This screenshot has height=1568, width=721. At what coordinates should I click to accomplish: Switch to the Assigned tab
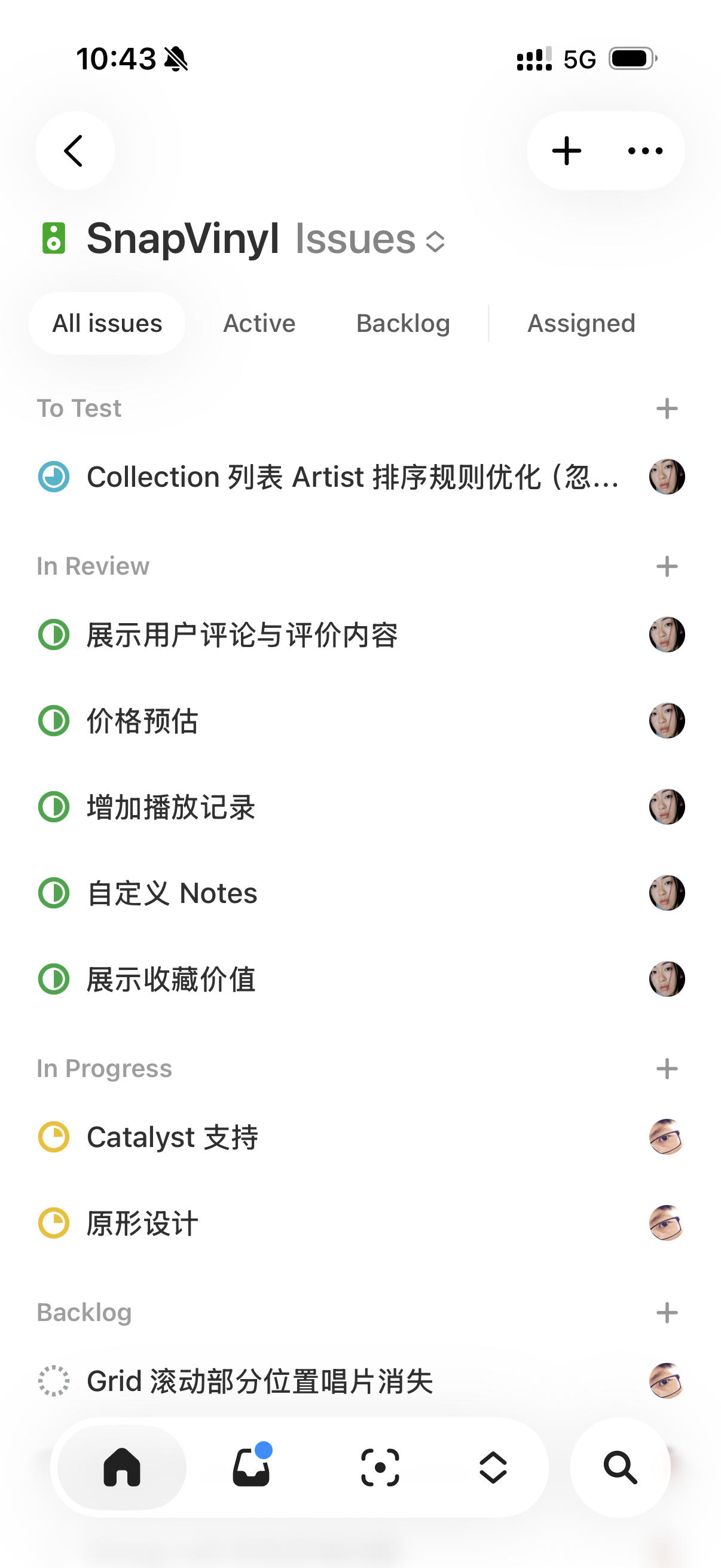click(581, 323)
